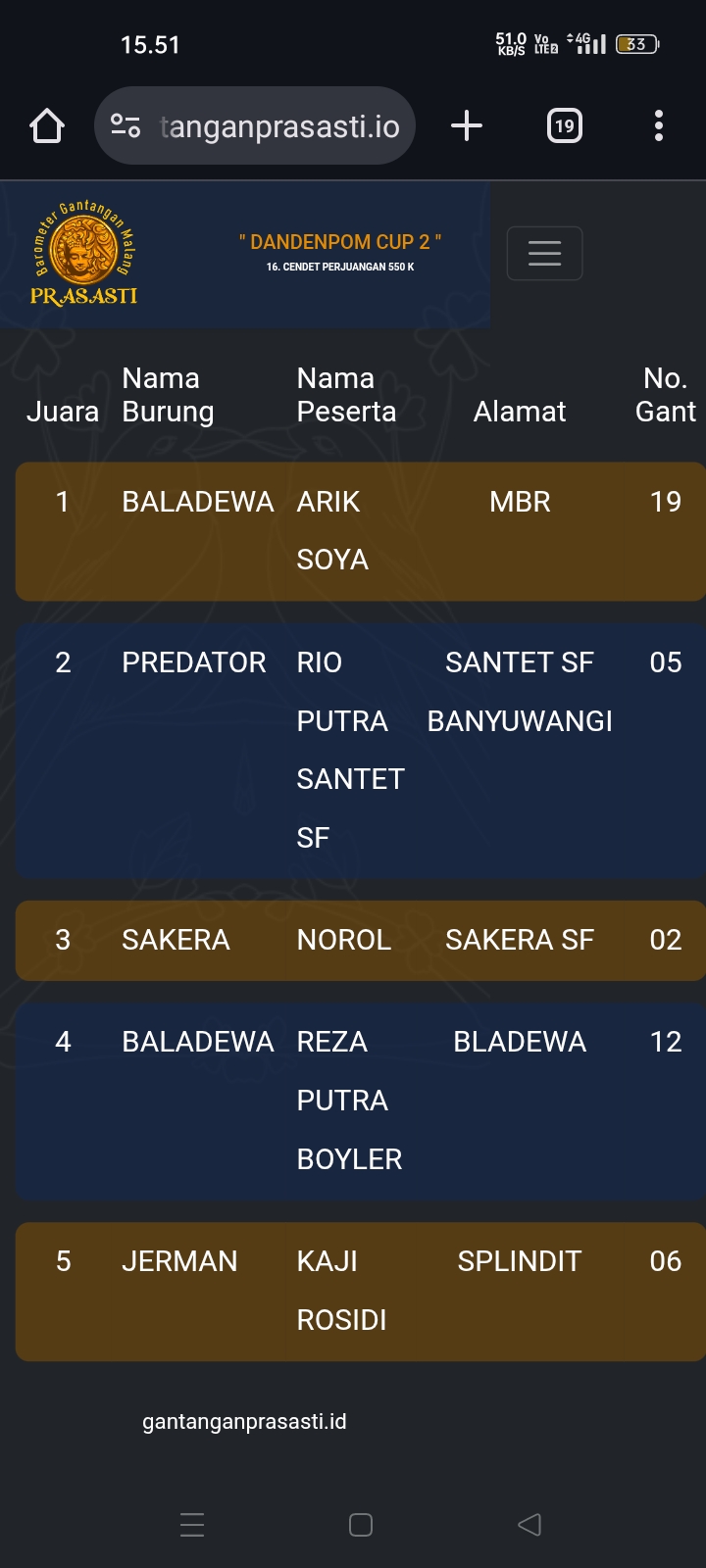Open a new browser tab

coord(467,125)
